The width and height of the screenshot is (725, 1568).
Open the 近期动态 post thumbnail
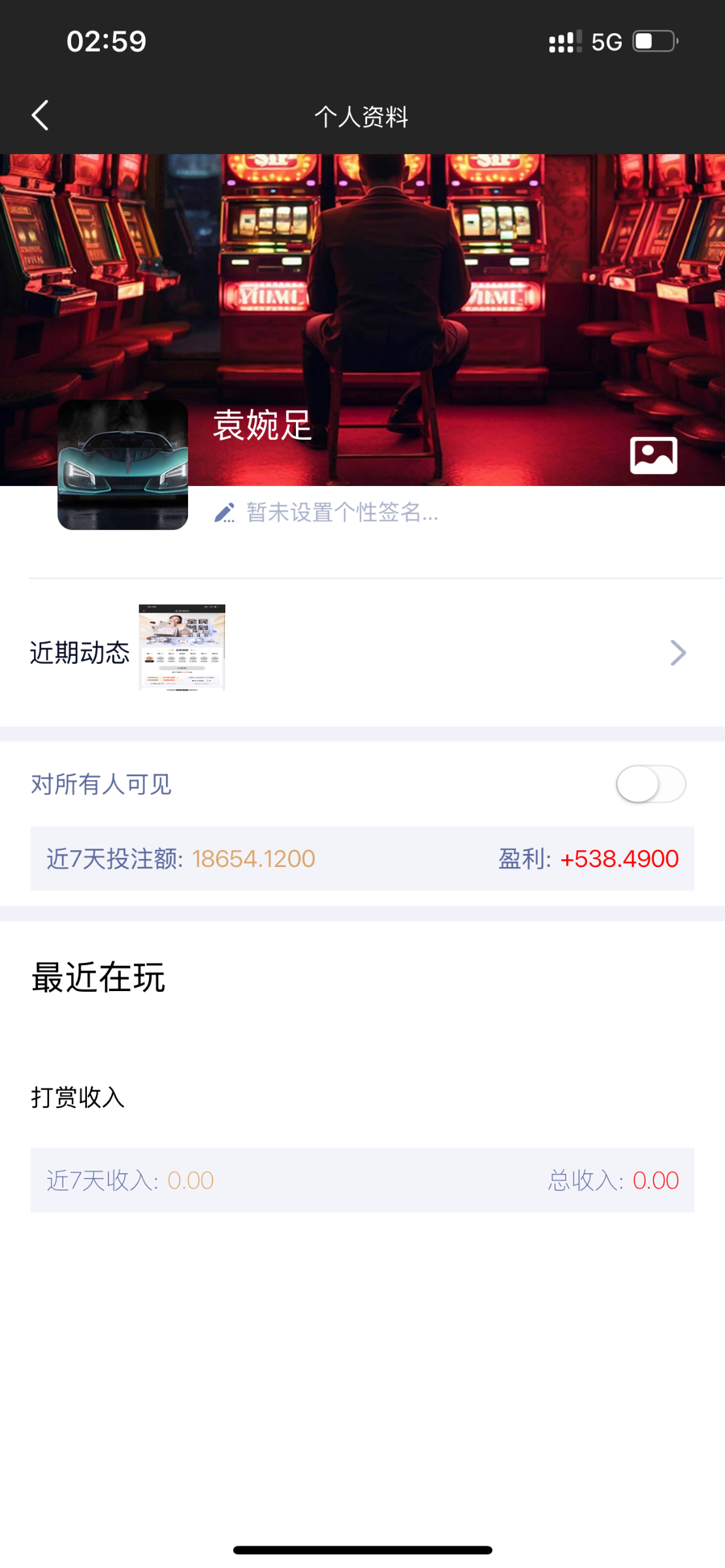tap(182, 647)
